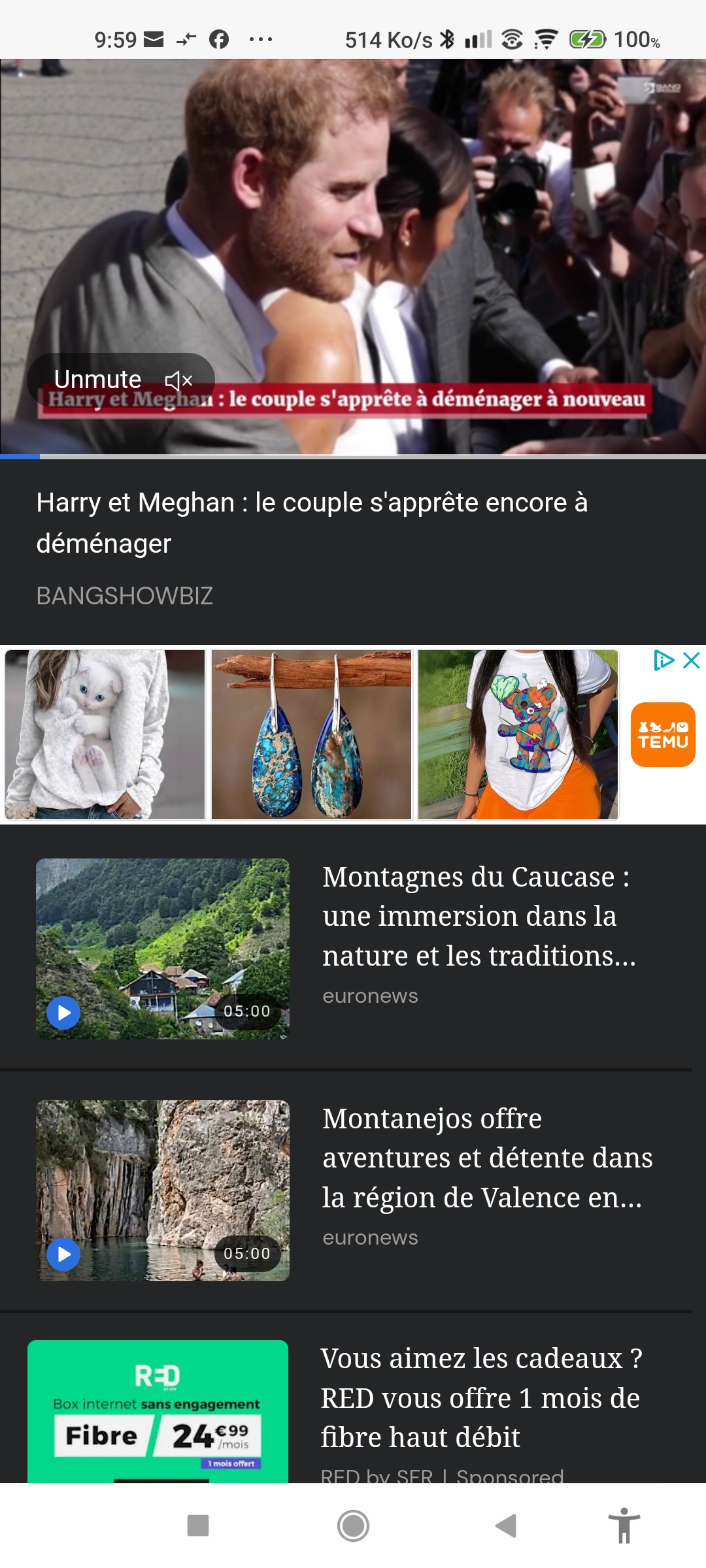Open the sponsored RED 1 mois offert headline

pos(481,1397)
